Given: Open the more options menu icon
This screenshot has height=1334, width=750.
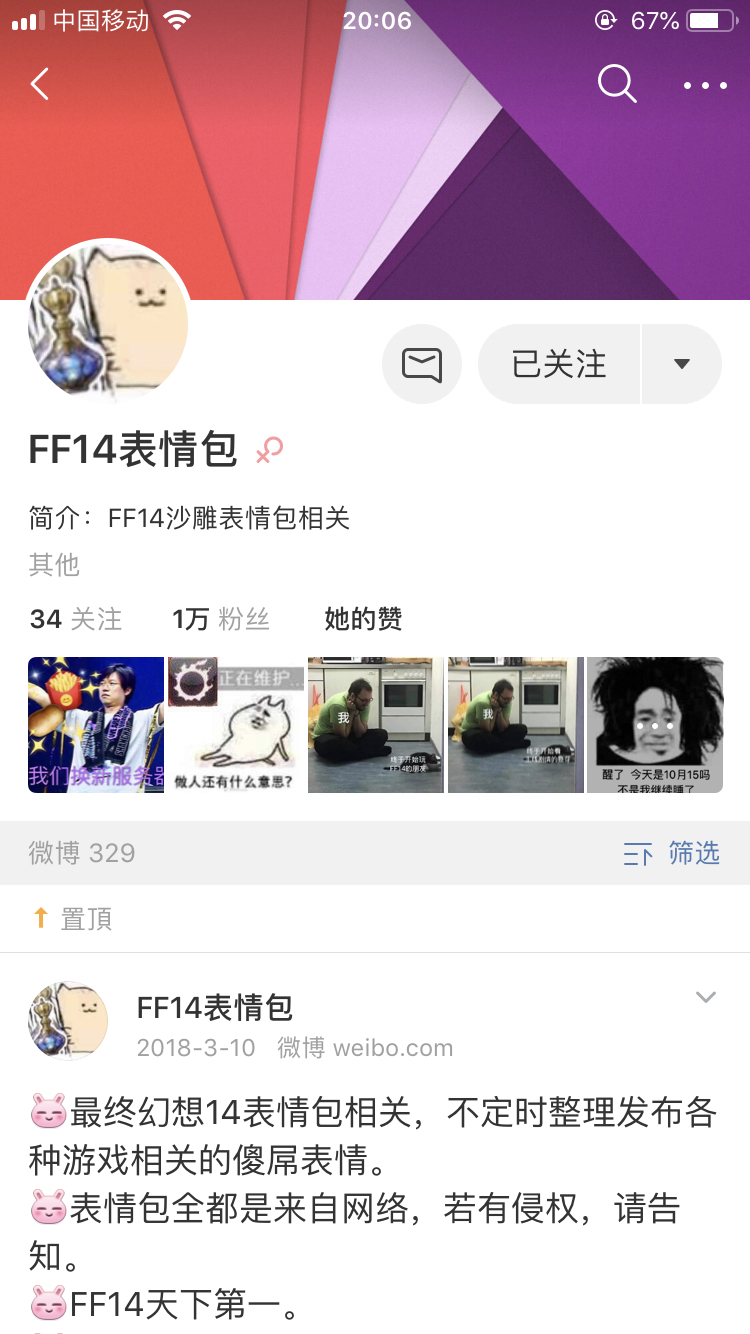Looking at the screenshot, I should pos(703,86).
